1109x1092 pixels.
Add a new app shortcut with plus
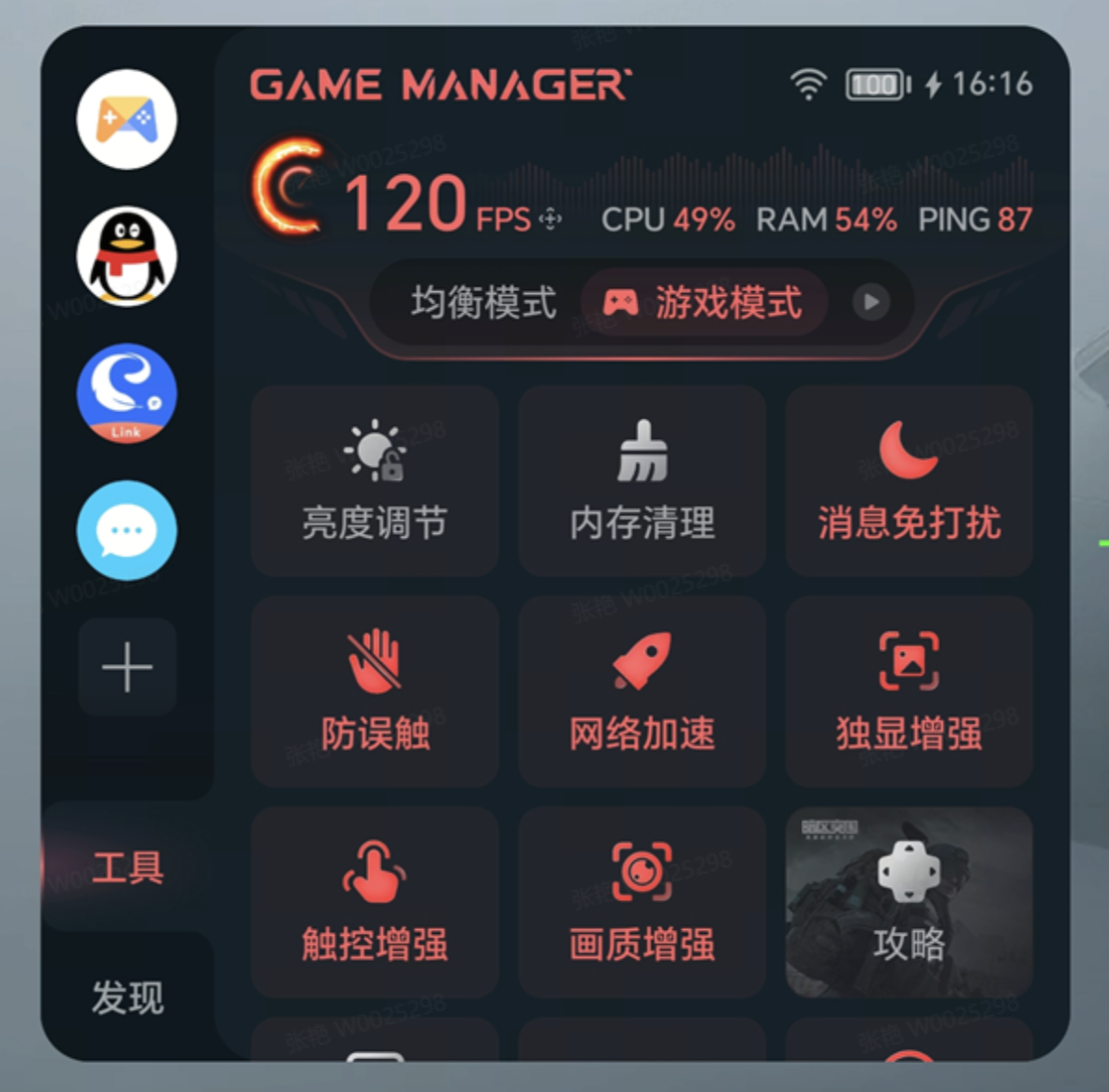coord(126,668)
